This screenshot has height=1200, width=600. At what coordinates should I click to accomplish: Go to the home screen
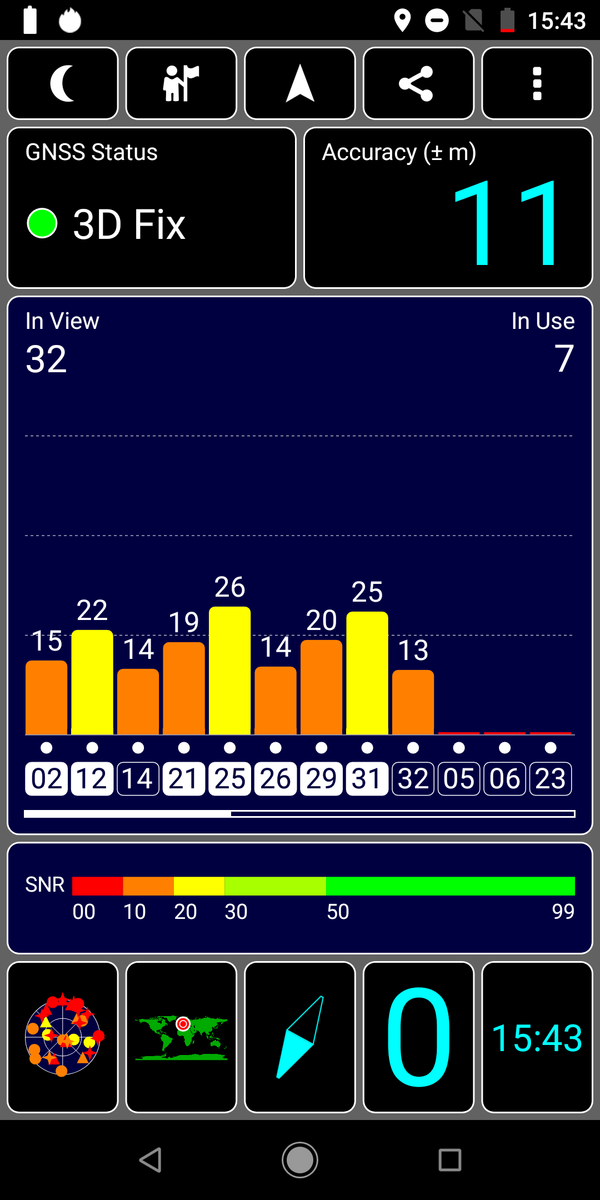click(x=300, y=1160)
